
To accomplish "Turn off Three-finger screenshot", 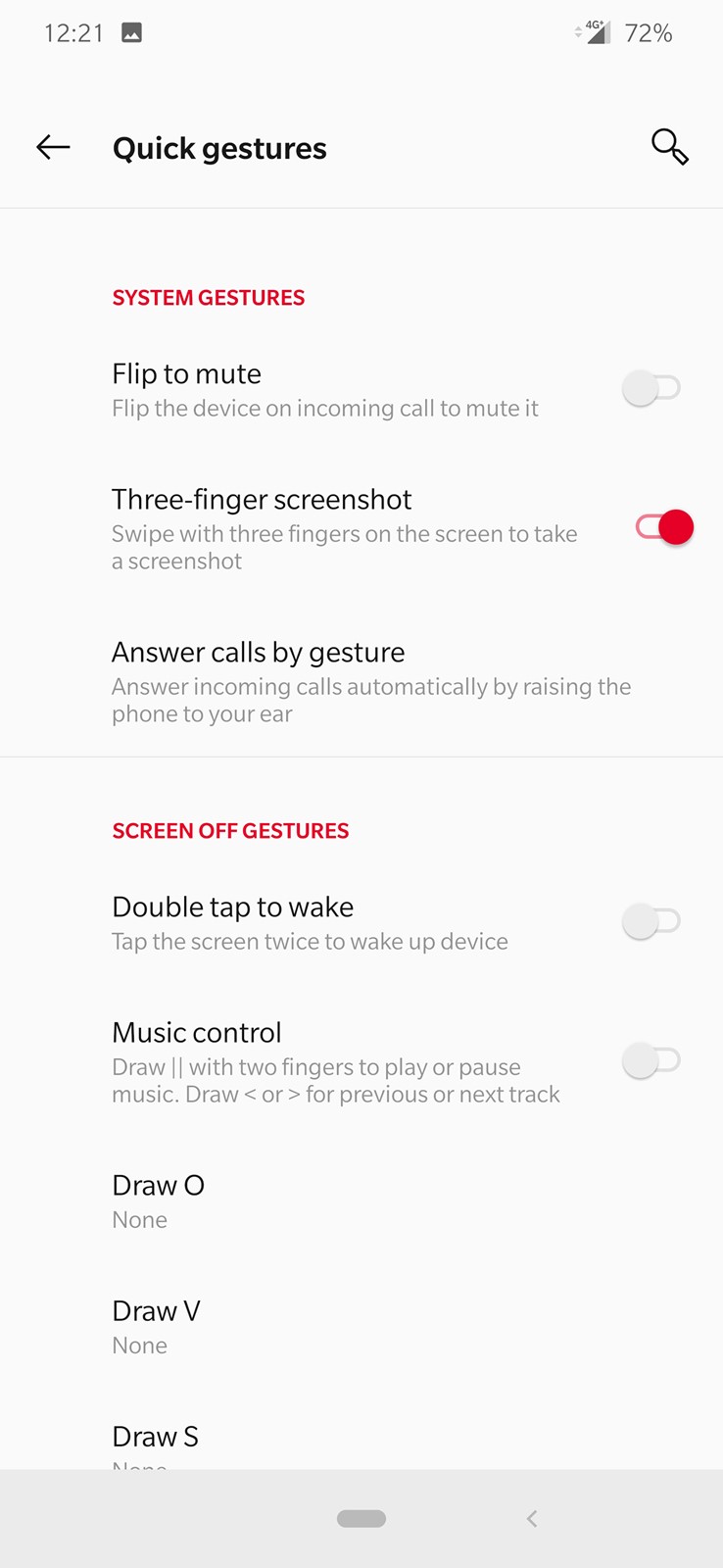I will pyautogui.click(x=664, y=527).
